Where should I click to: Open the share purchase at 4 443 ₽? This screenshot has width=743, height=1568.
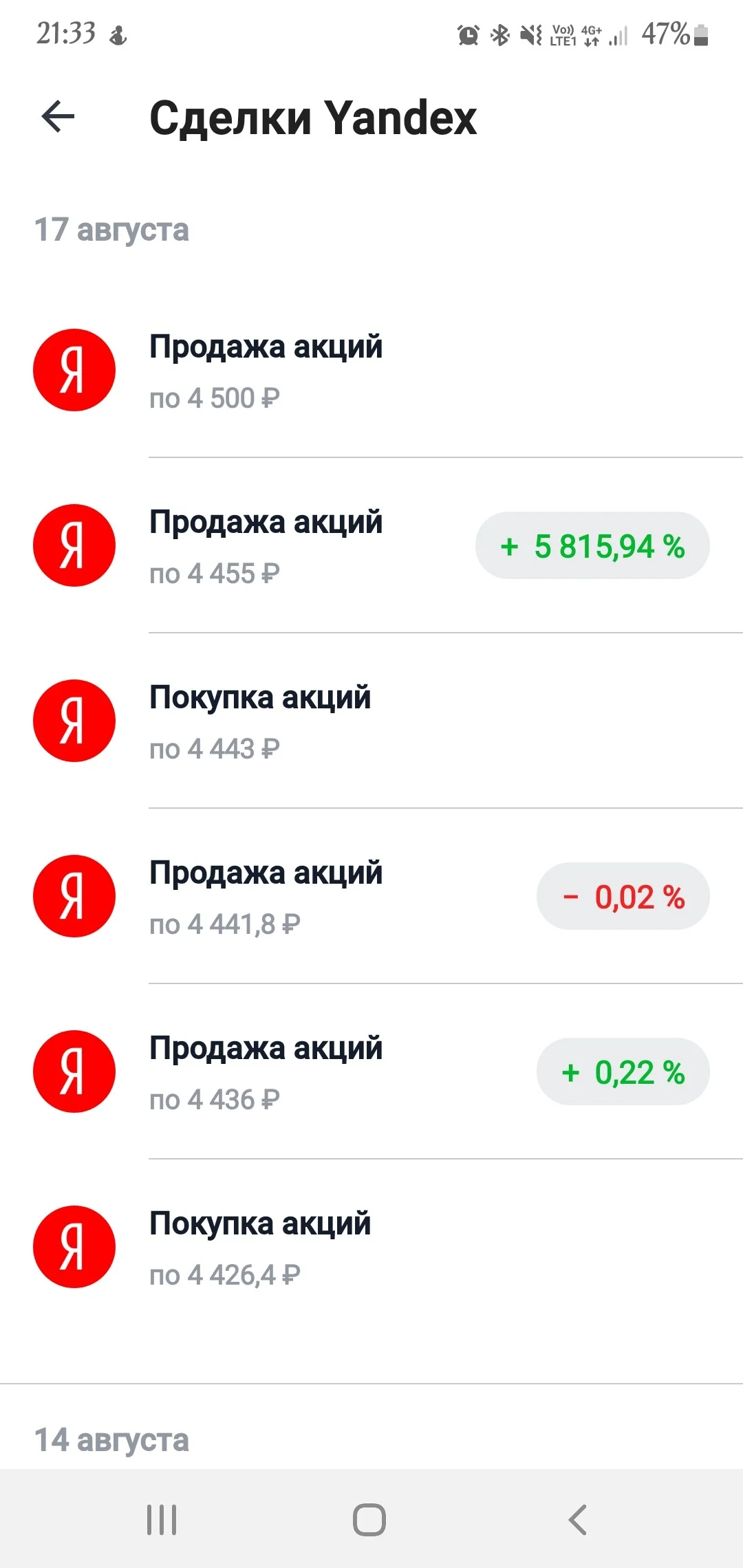pyautogui.click(x=371, y=721)
